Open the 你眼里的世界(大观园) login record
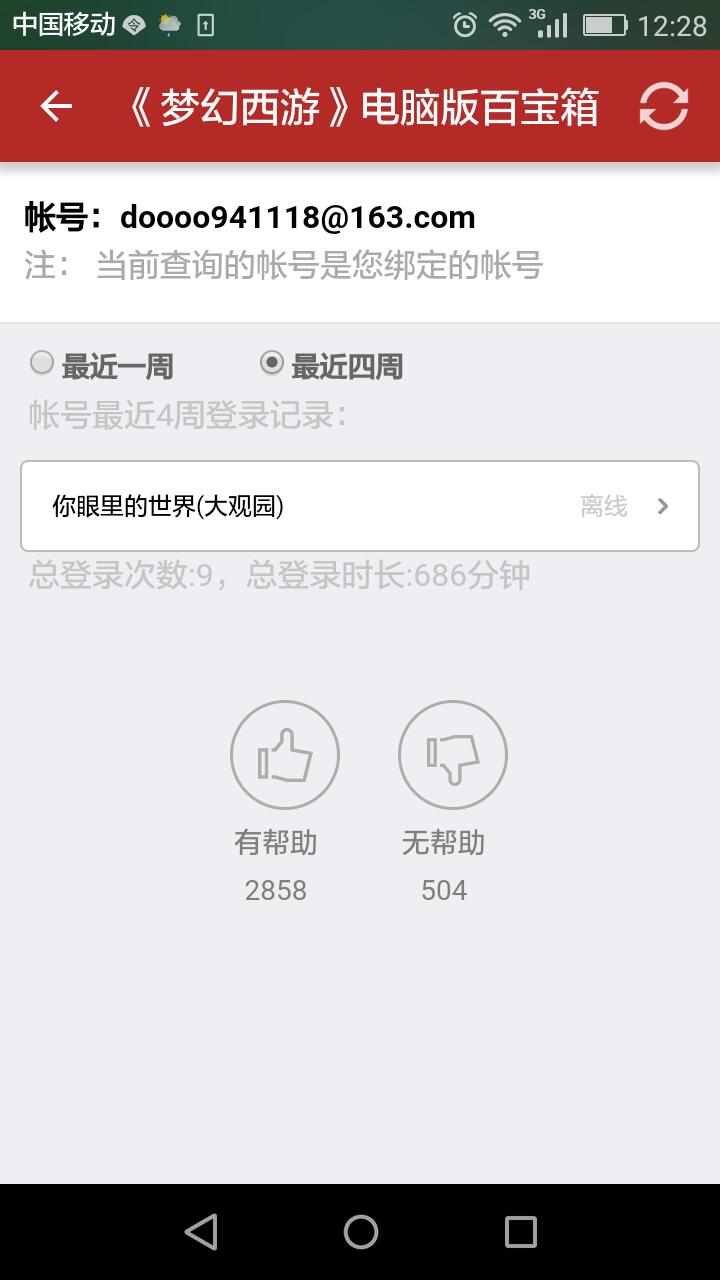Viewport: 720px width, 1280px height. pyautogui.click(x=360, y=506)
